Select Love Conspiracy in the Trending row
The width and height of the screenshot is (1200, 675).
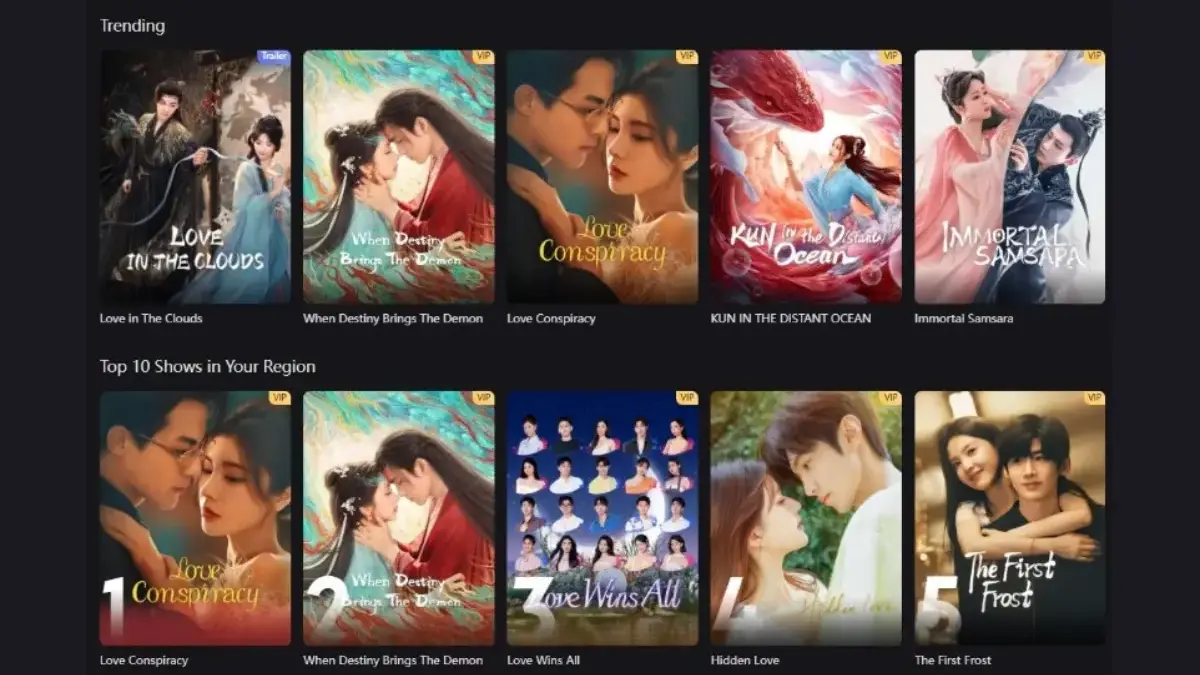tap(602, 177)
